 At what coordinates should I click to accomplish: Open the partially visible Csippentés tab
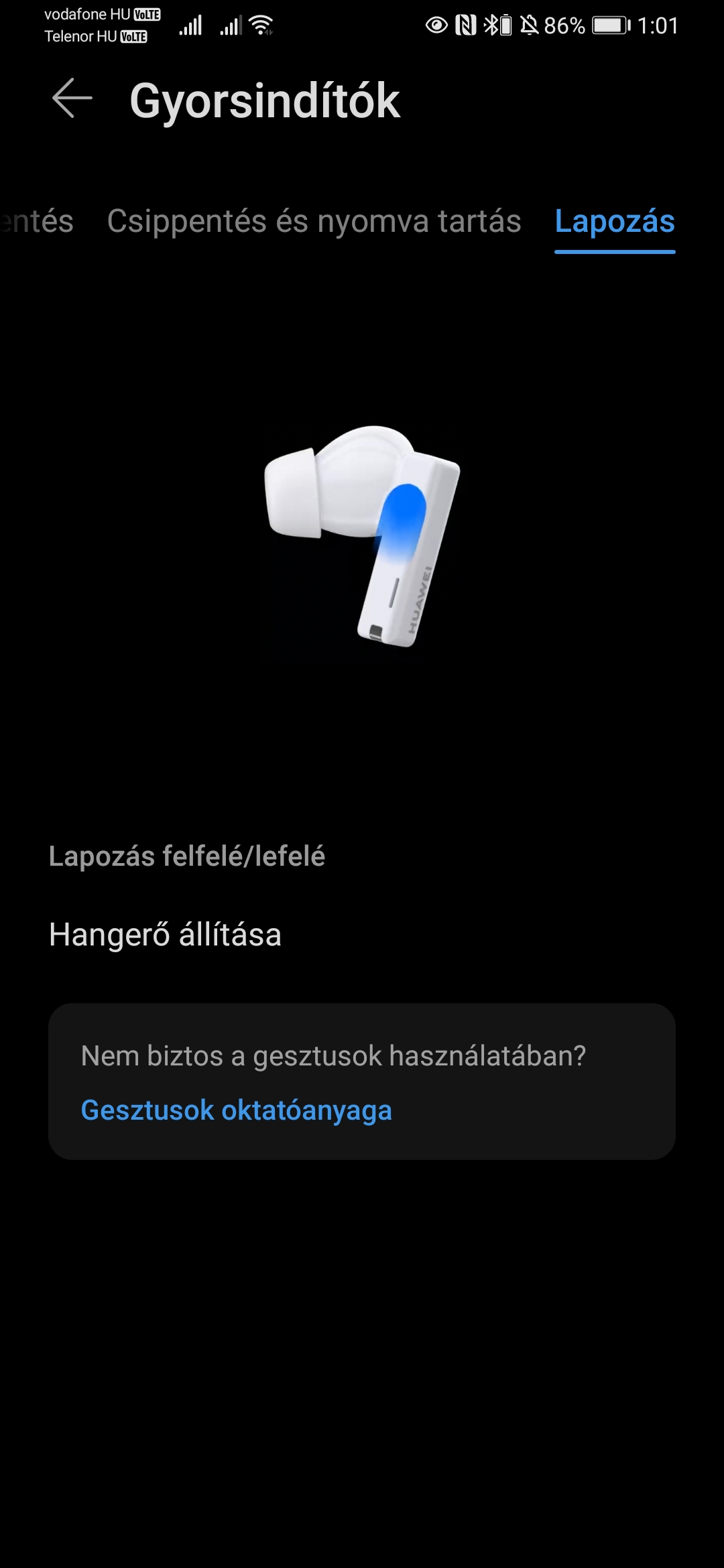(36, 221)
